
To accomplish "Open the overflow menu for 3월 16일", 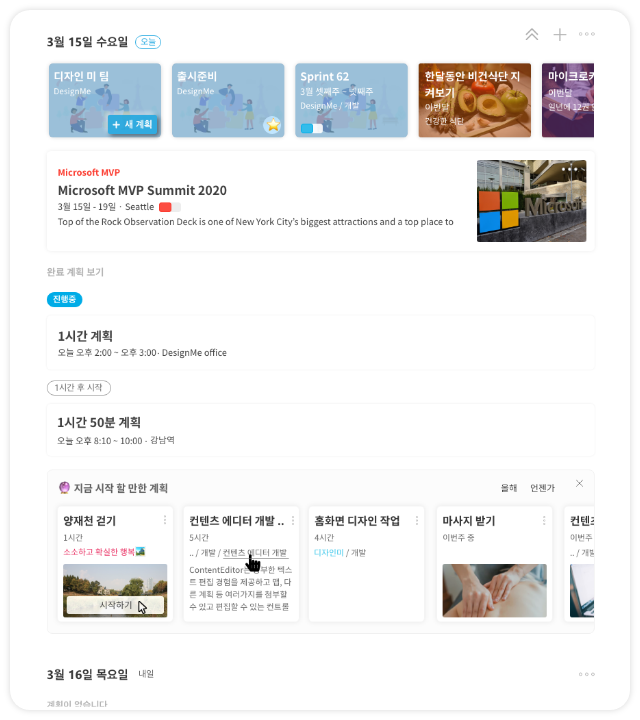I will pos(587,674).
